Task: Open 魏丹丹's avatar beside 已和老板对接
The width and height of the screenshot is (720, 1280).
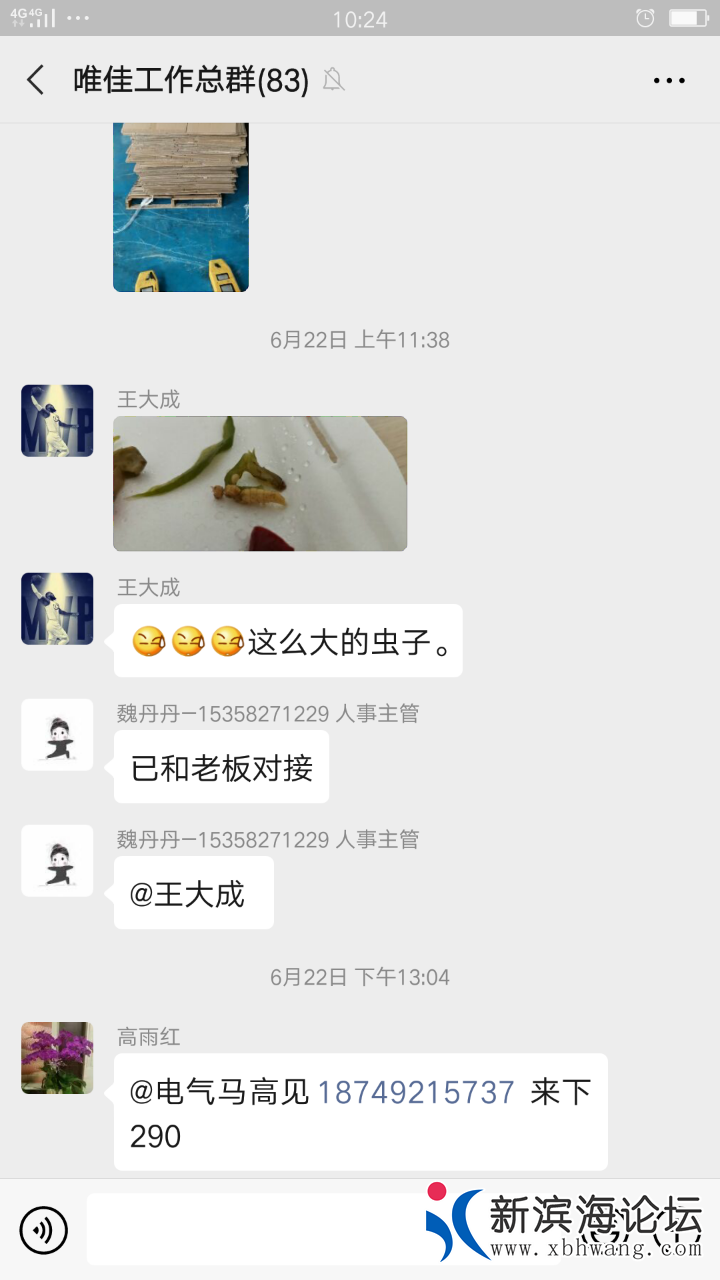Action: coord(57,735)
